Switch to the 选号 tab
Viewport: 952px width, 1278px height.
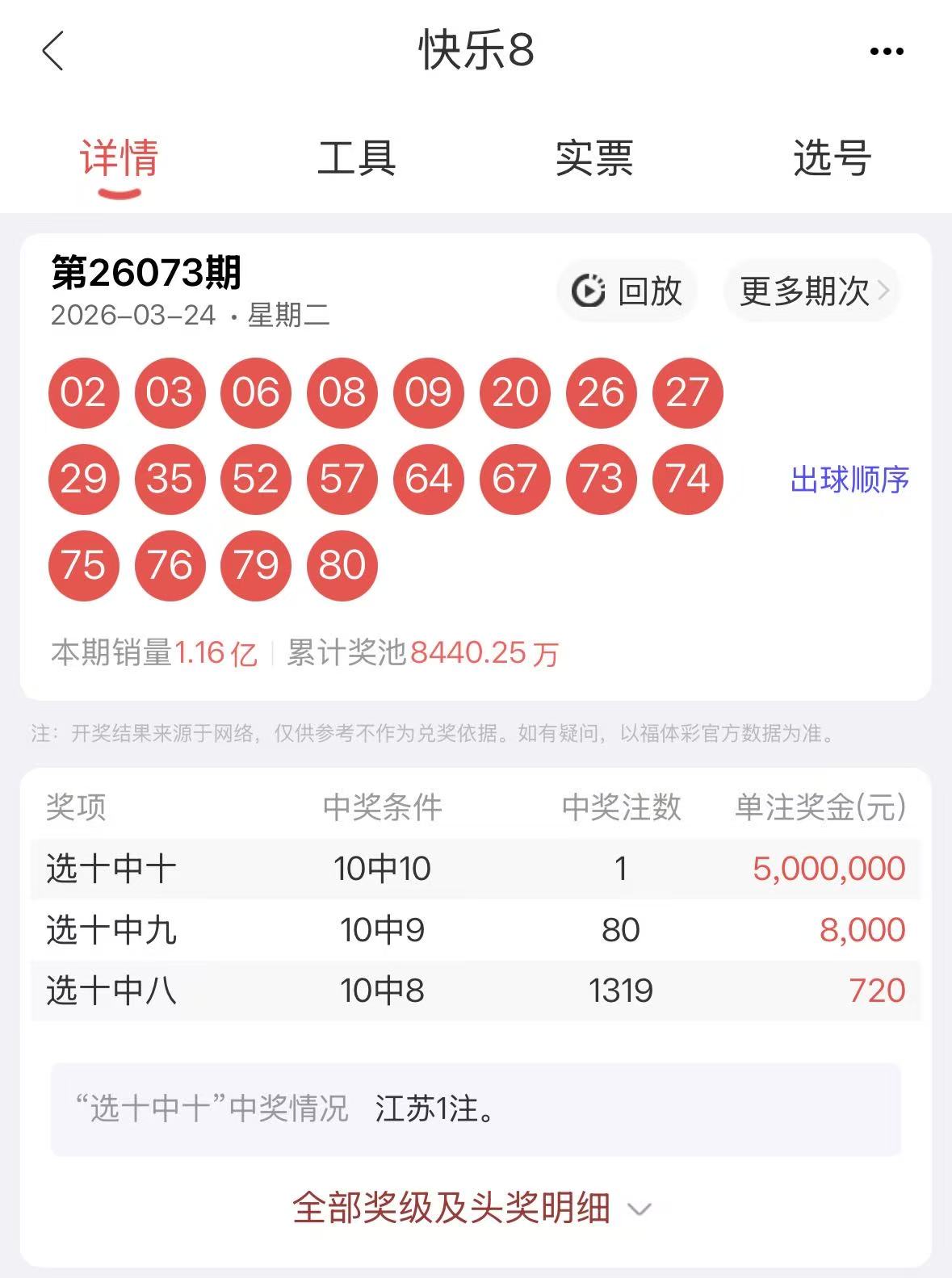(832, 158)
